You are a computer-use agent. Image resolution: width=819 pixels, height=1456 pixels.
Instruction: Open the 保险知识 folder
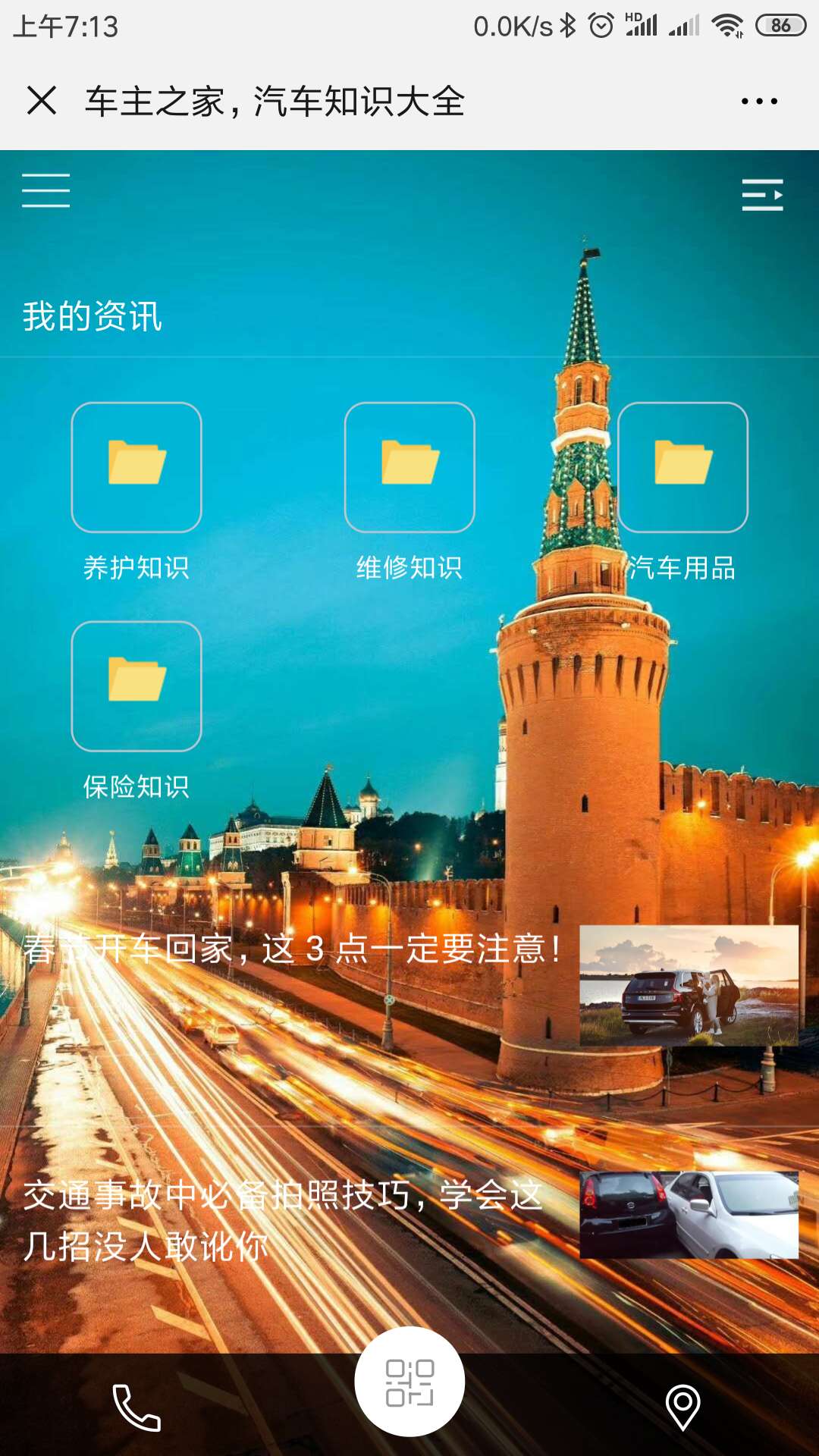(x=136, y=687)
